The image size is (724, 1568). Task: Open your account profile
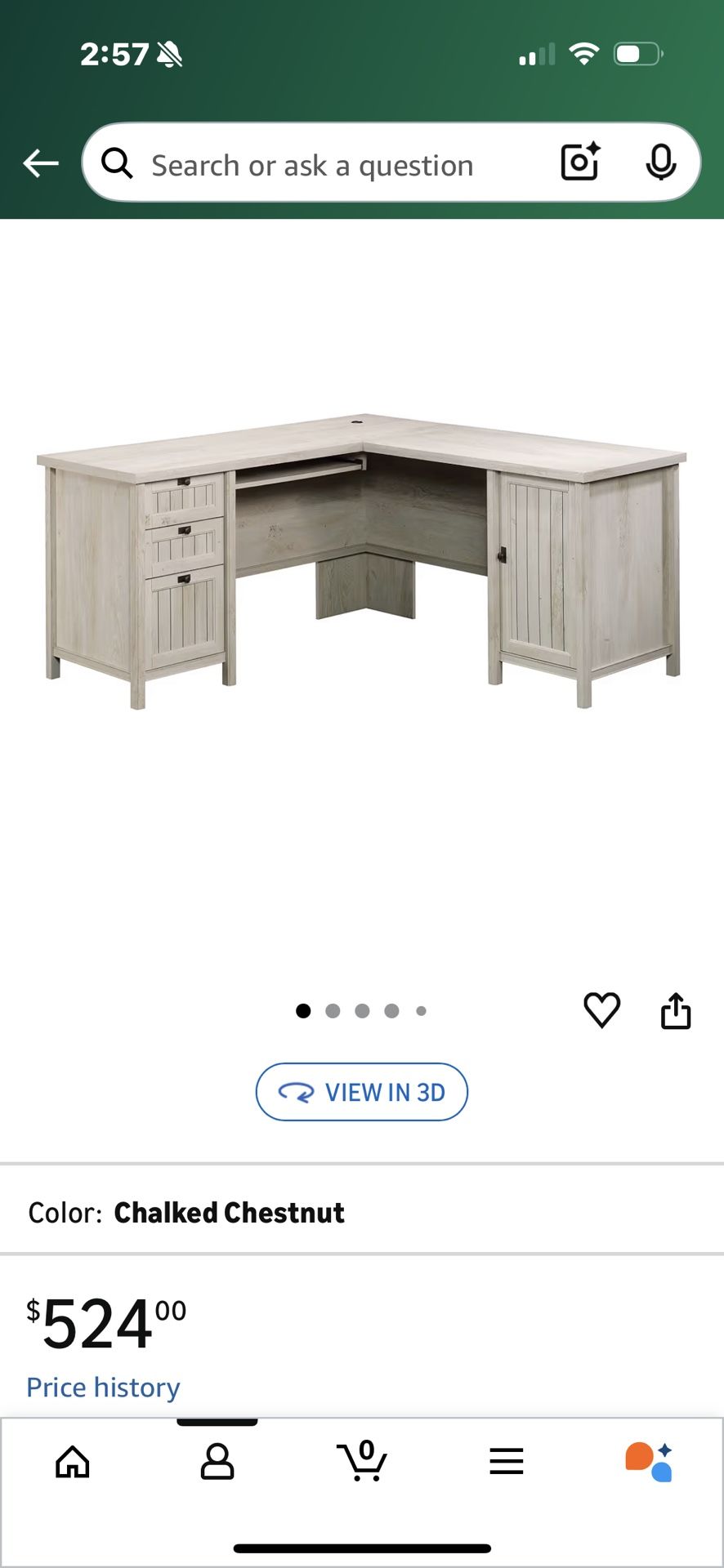(x=217, y=1462)
